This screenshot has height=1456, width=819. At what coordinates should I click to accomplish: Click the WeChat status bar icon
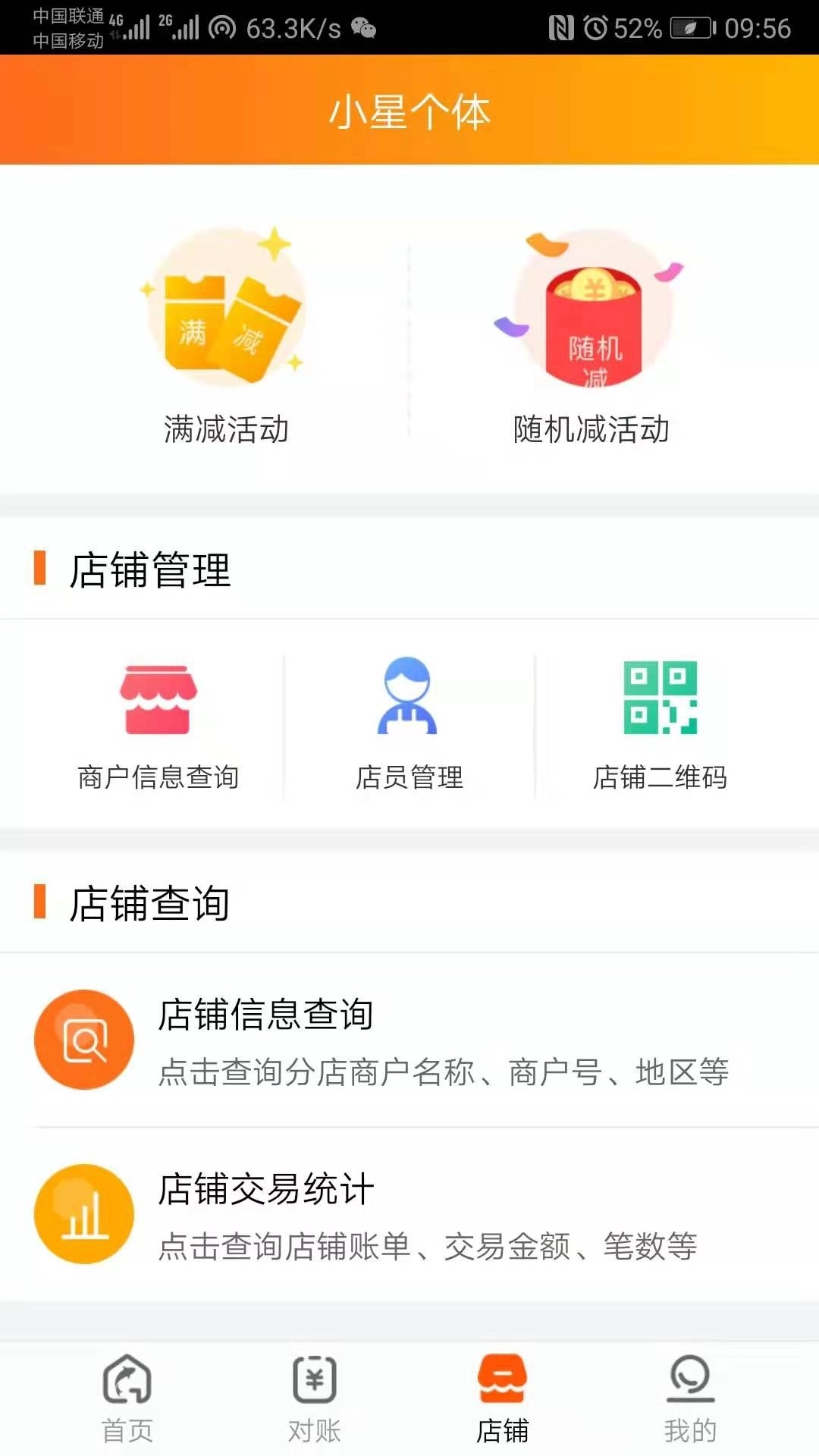[366, 29]
